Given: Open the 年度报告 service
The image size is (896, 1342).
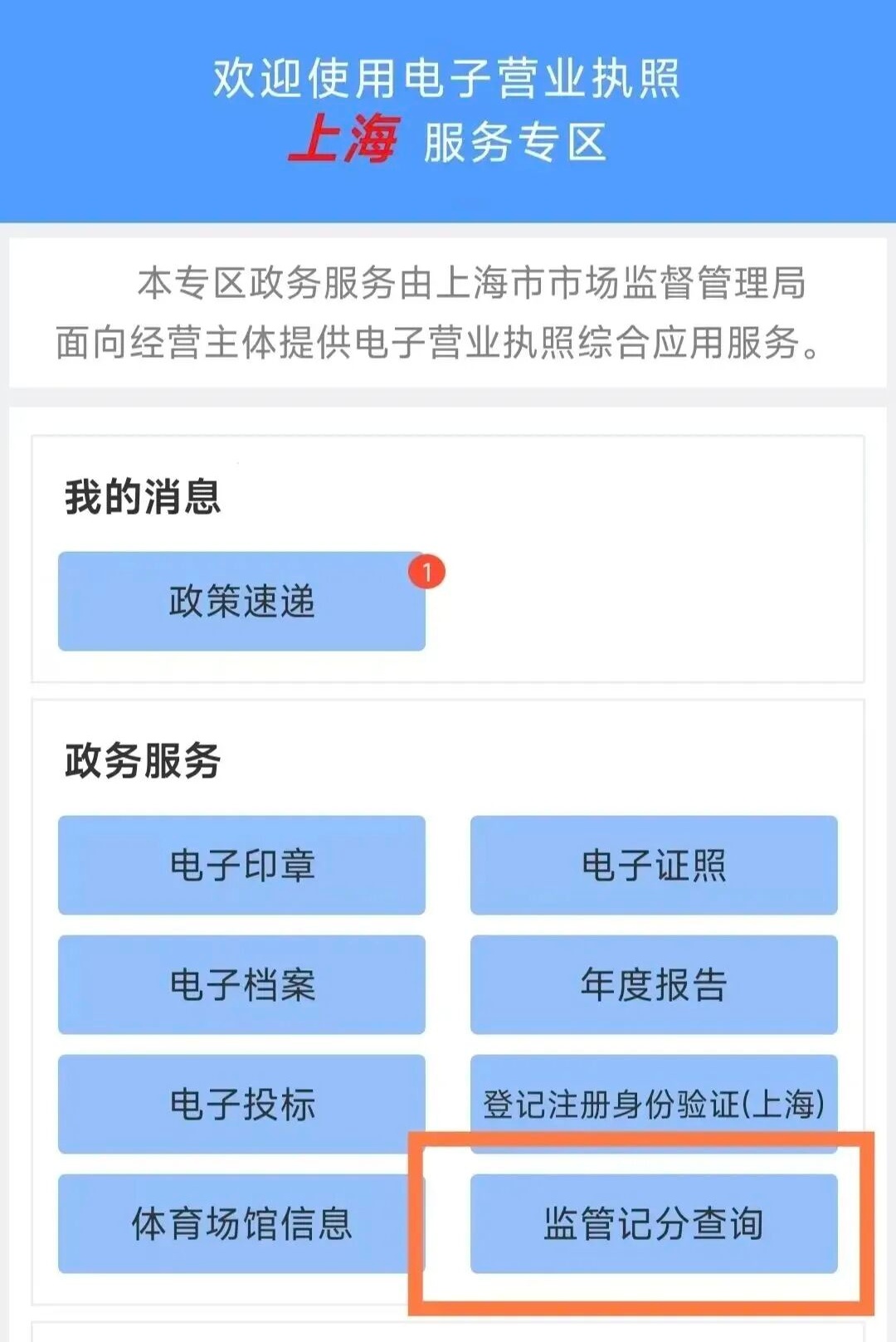Looking at the screenshot, I should point(654,984).
